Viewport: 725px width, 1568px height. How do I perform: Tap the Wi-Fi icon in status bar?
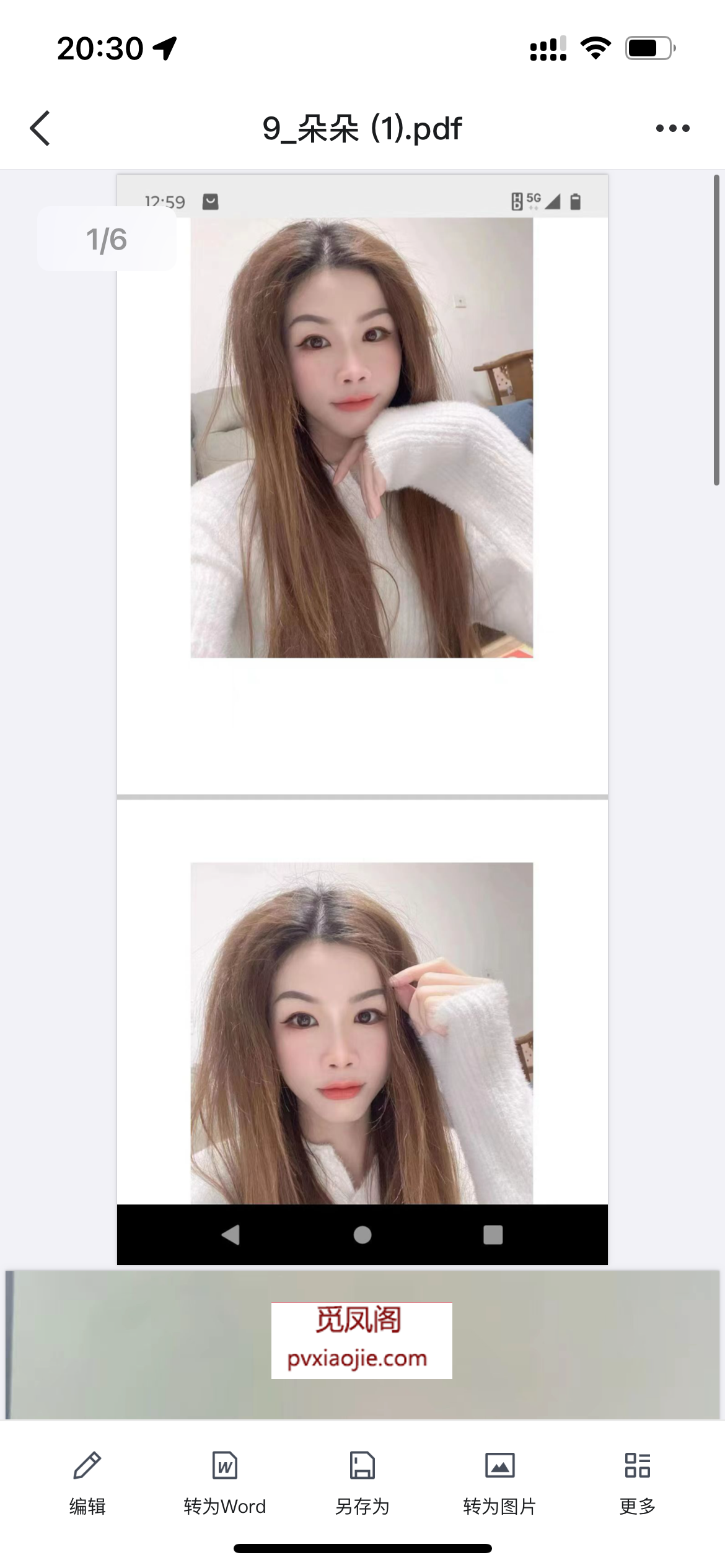(x=595, y=48)
